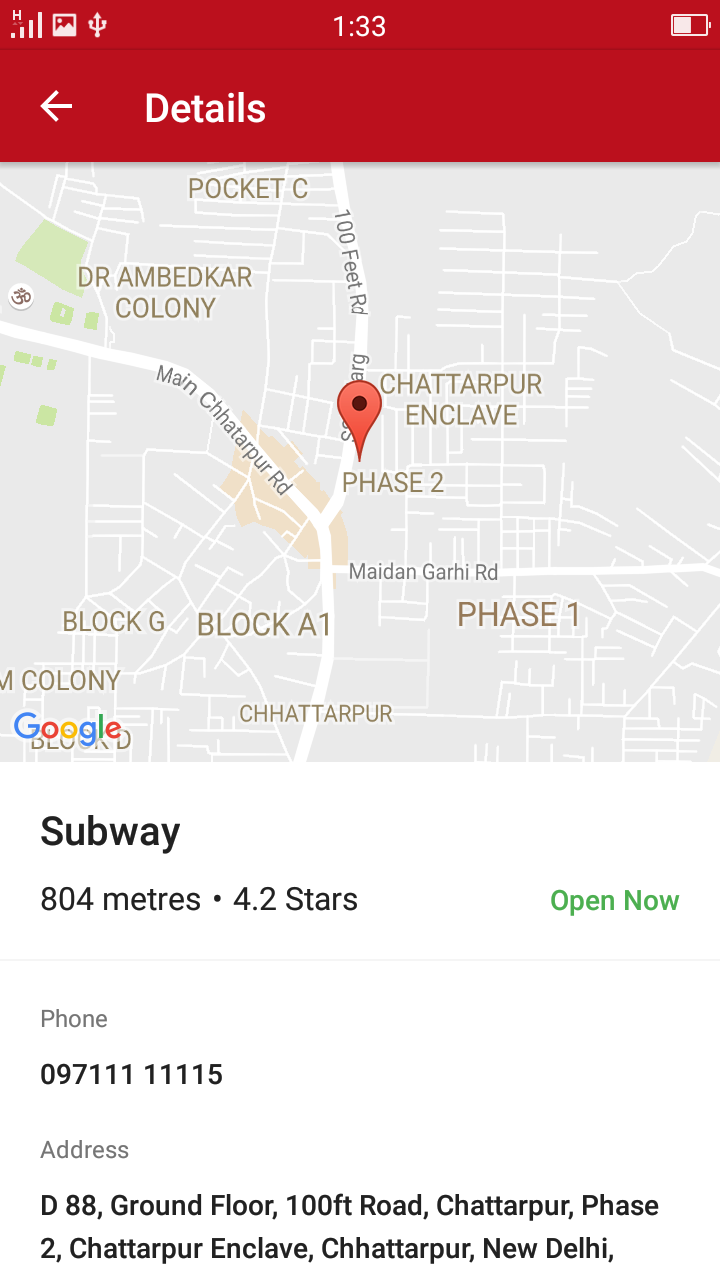Screen dimensions: 720x1280
Task: Call the phone number 097111 11115
Action: point(131,1075)
